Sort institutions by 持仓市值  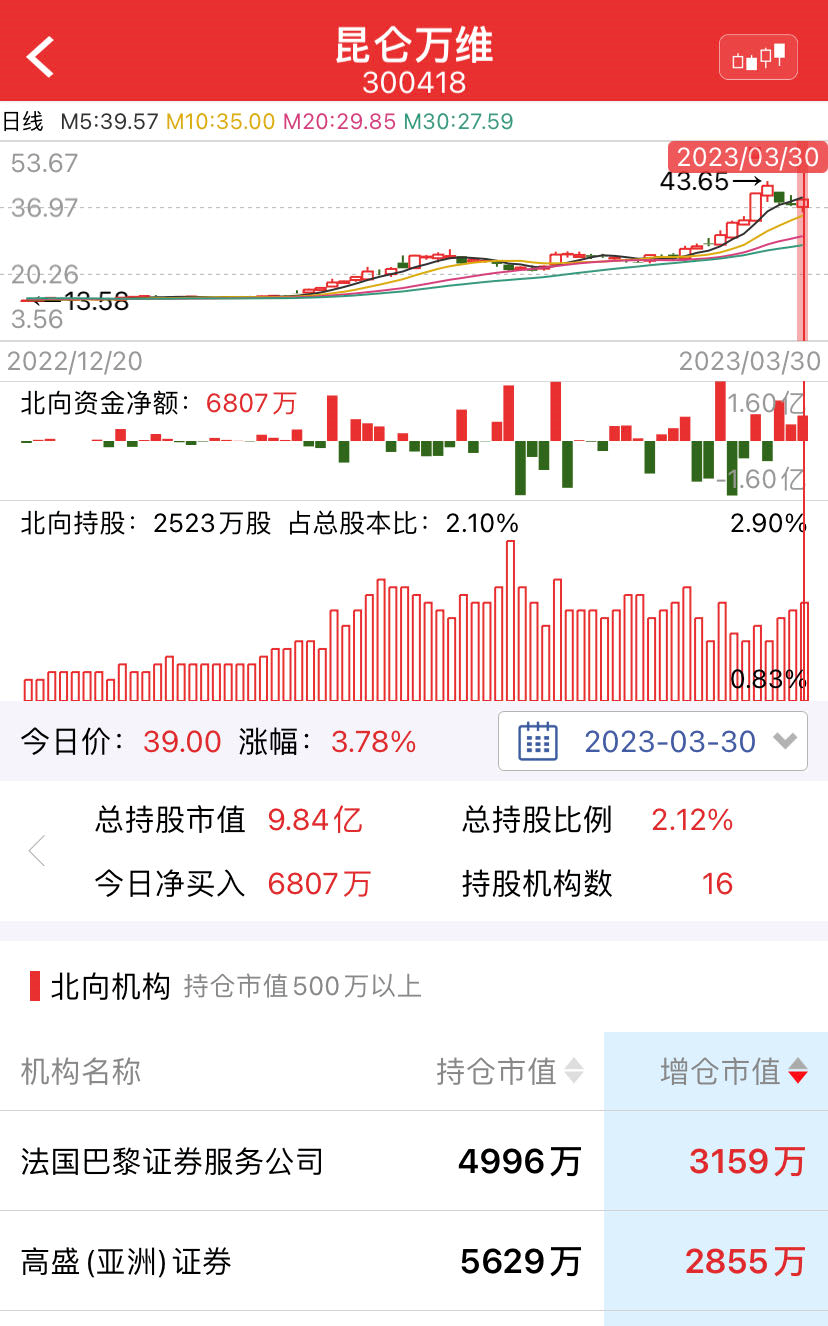509,1071
